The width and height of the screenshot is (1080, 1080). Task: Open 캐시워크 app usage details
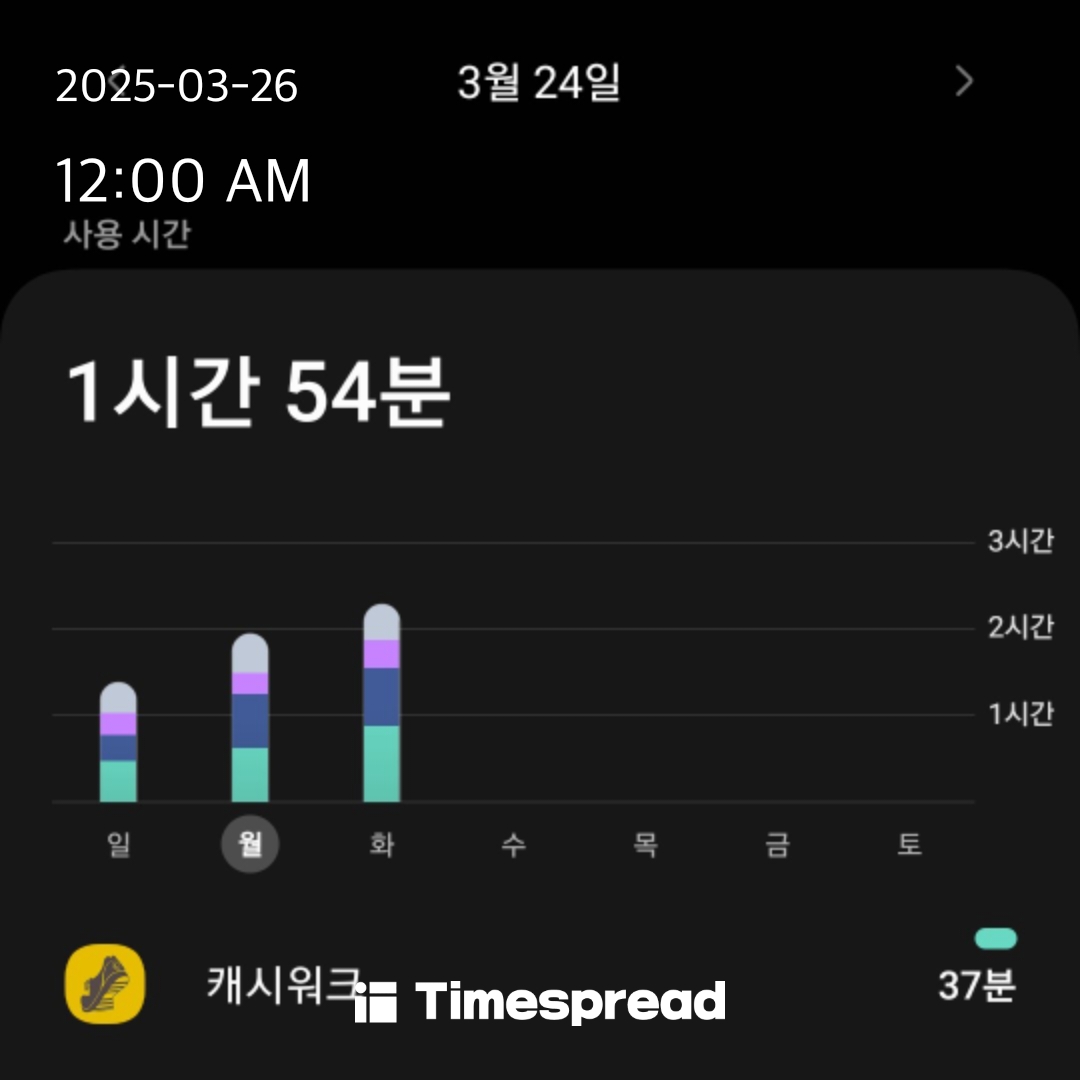point(282,984)
